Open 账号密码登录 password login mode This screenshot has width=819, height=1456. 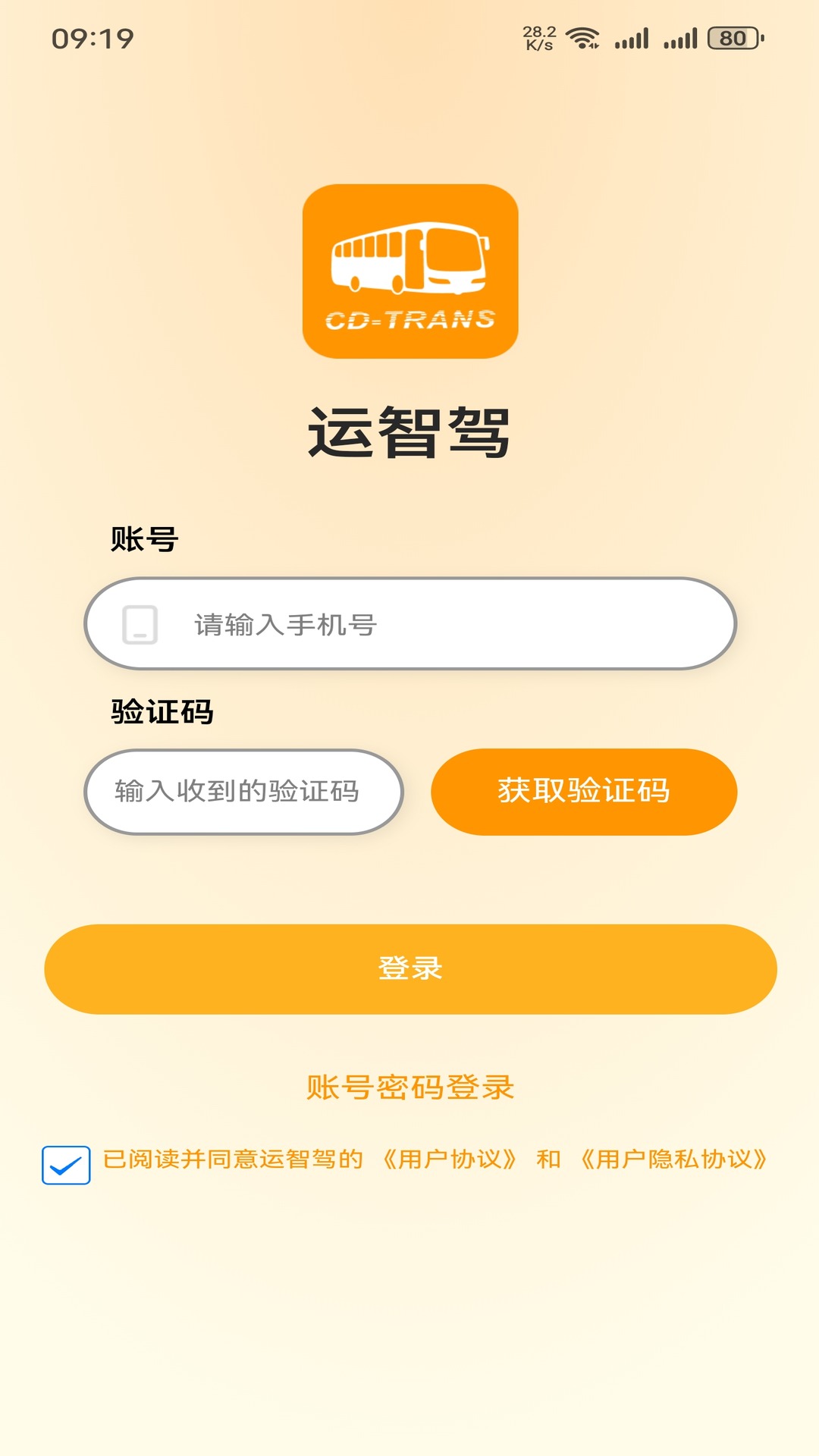[409, 1087]
